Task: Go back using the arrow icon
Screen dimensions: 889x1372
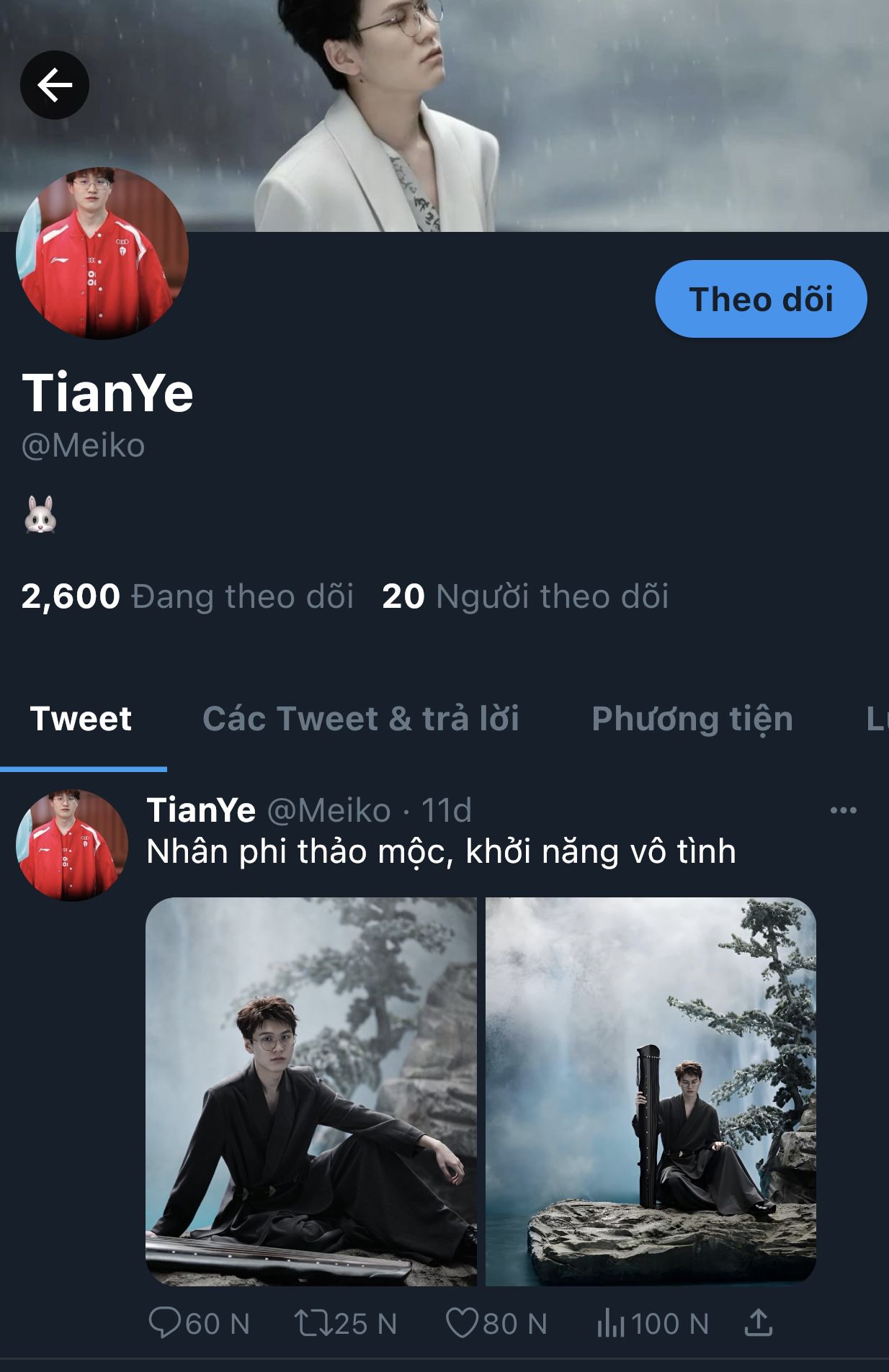Action: point(55,85)
